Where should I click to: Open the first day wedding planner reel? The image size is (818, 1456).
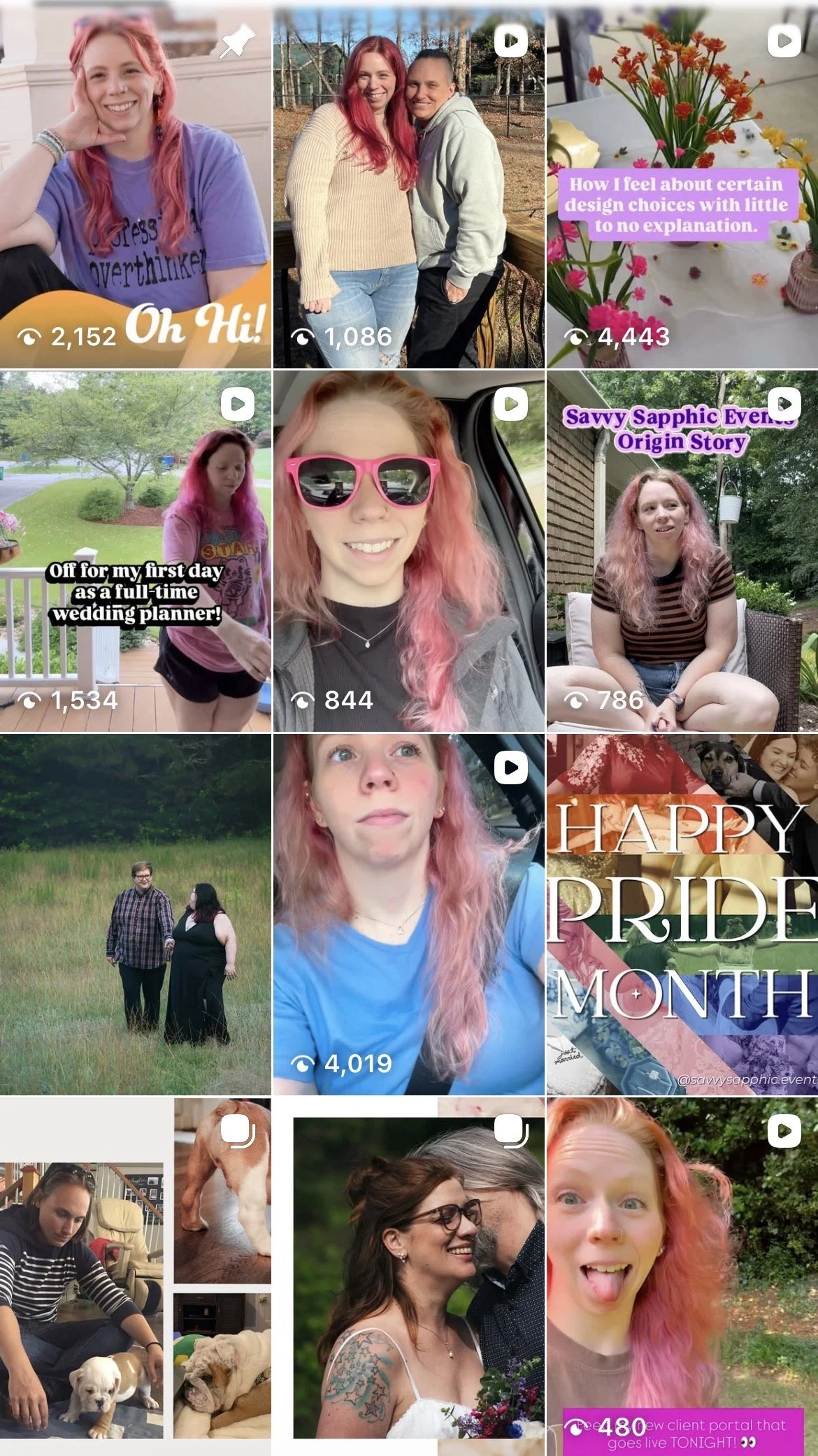point(135,551)
